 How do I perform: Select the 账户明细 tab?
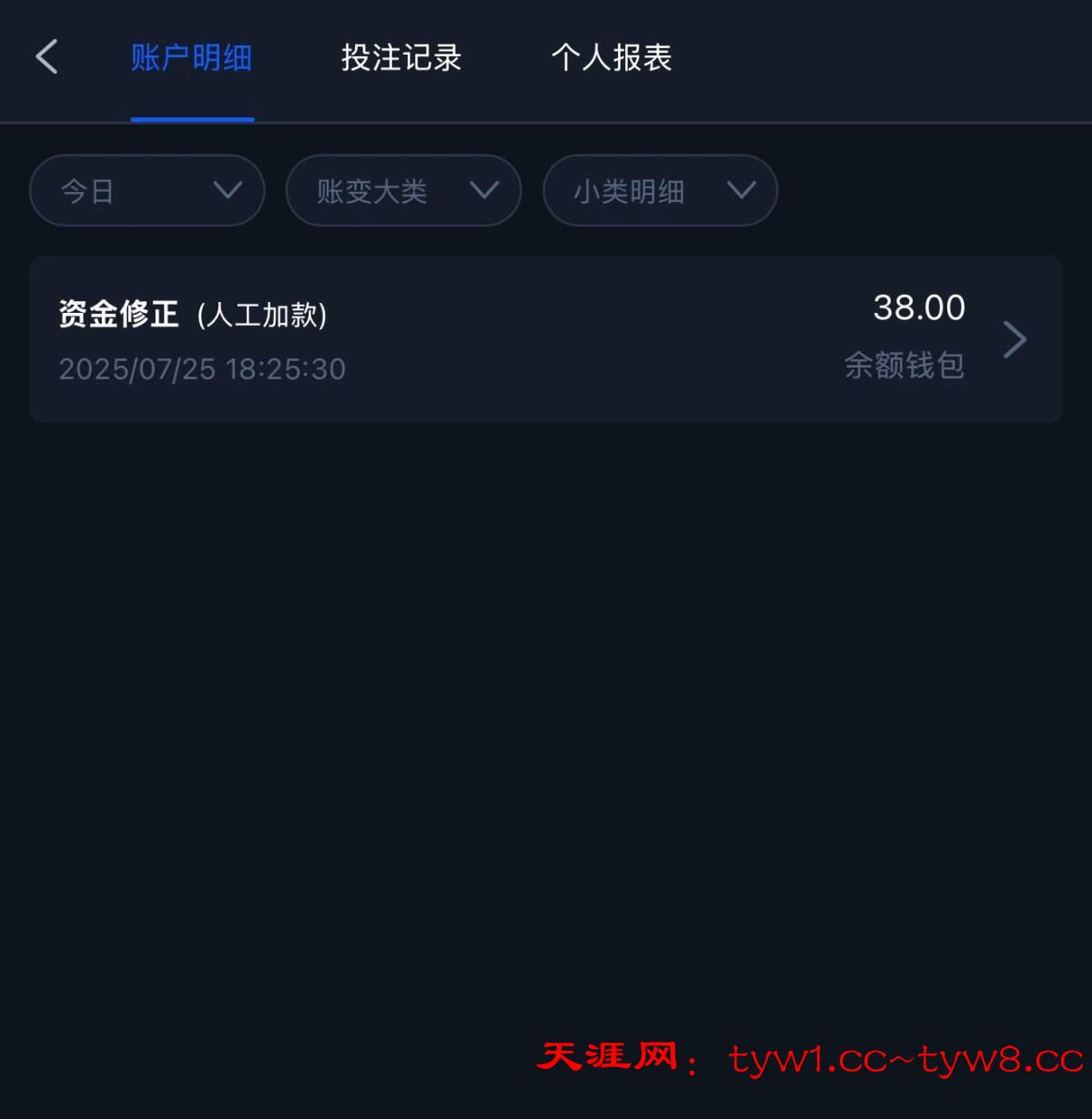(x=191, y=58)
